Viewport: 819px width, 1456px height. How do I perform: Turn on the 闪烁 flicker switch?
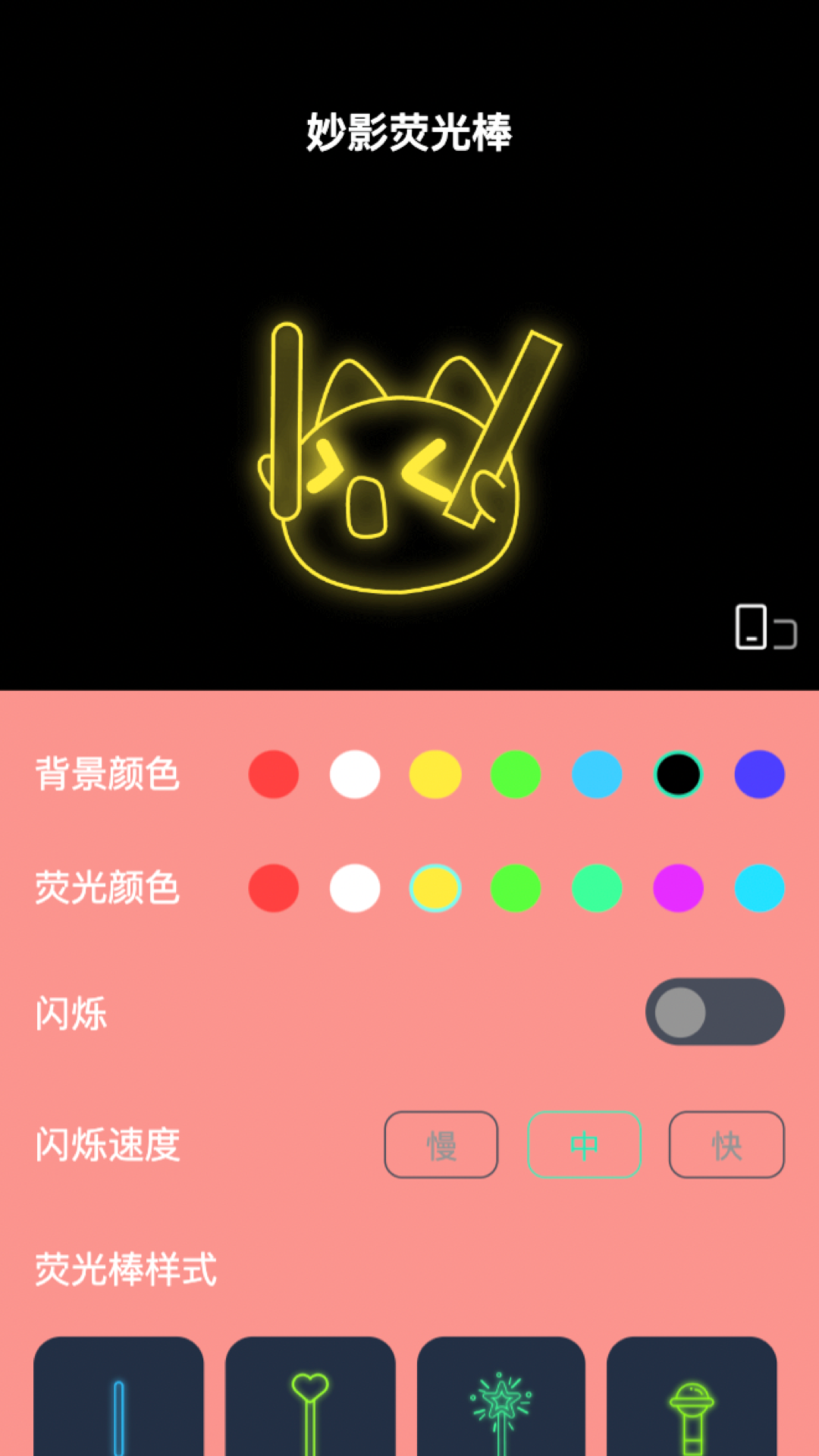tap(714, 1012)
